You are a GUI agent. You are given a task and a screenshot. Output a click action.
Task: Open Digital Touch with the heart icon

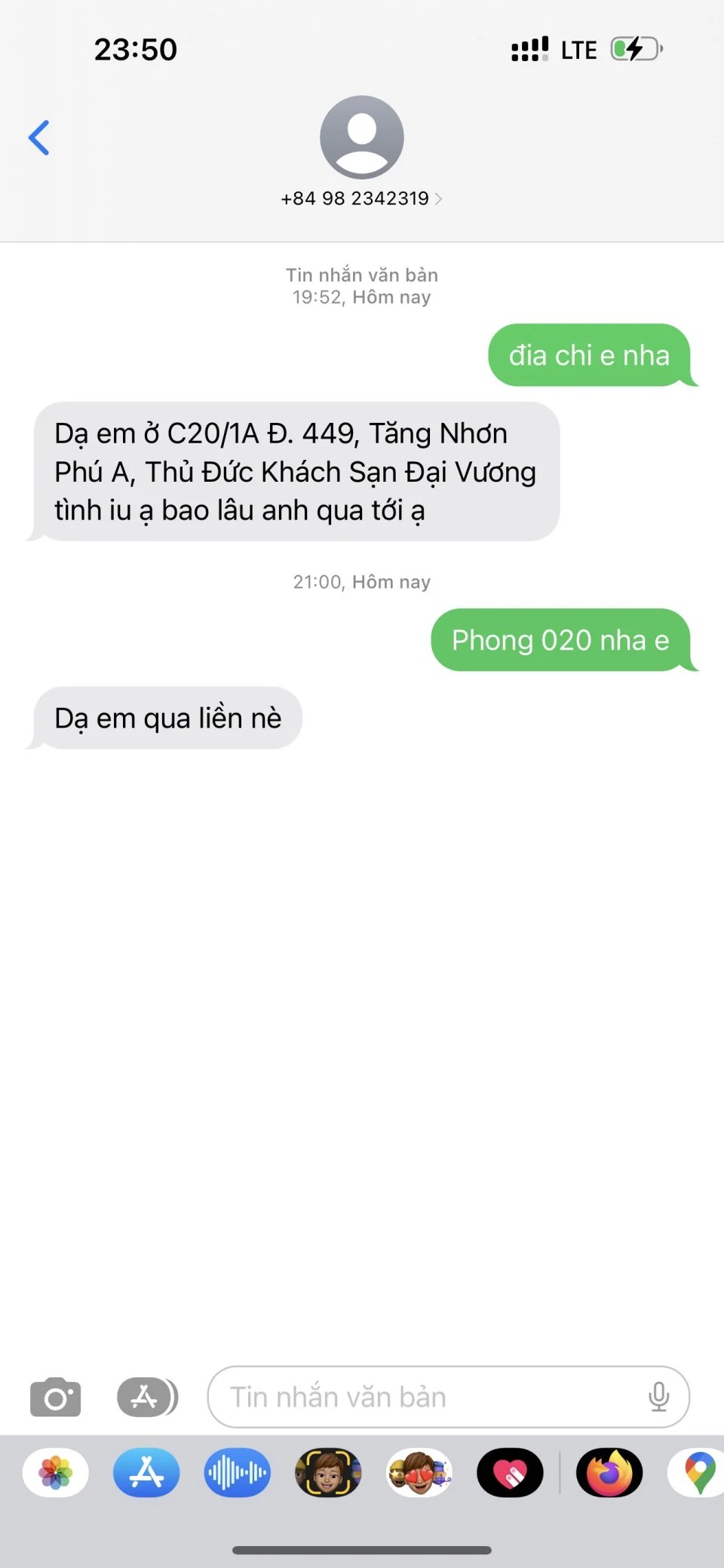(x=510, y=1472)
